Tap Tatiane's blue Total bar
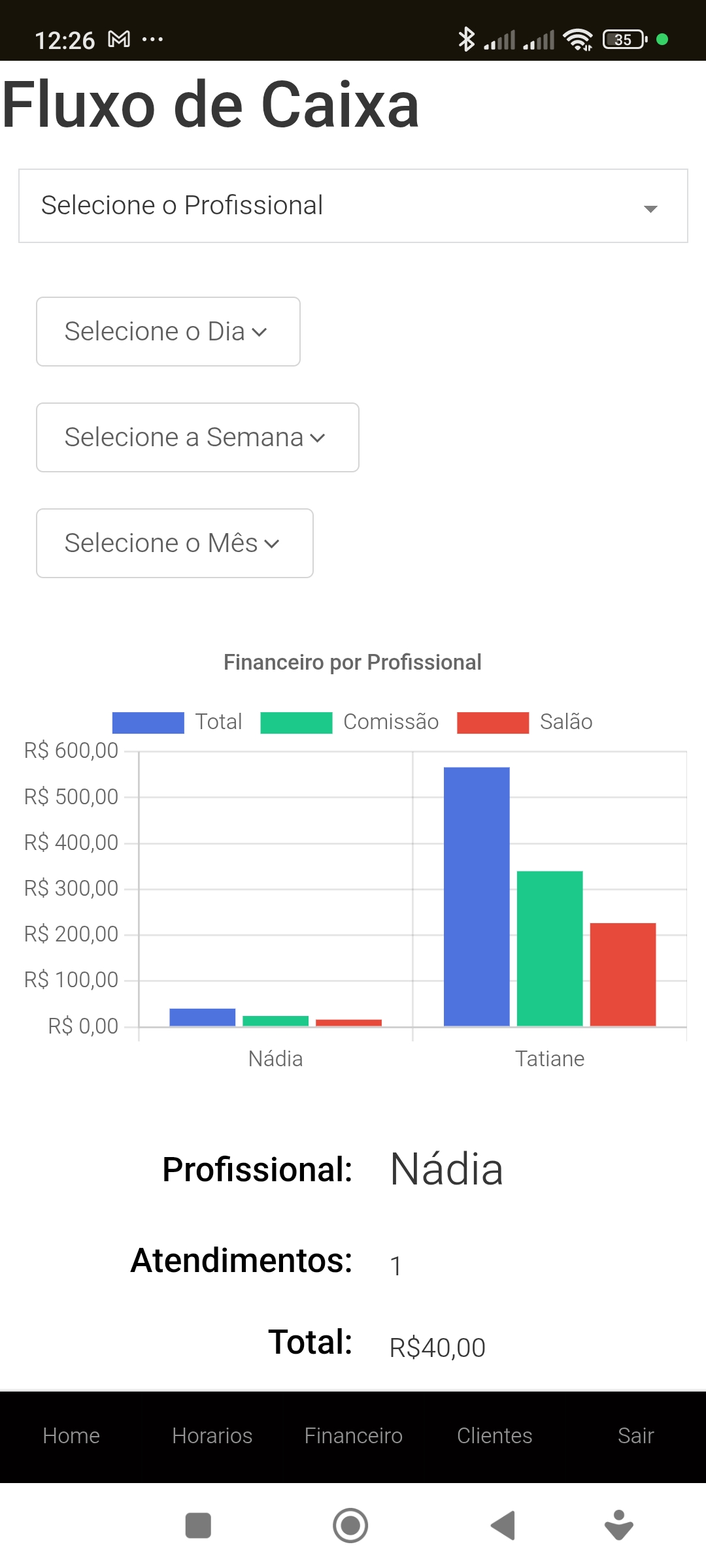This screenshot has width=706, height=1568. point(477,896)
